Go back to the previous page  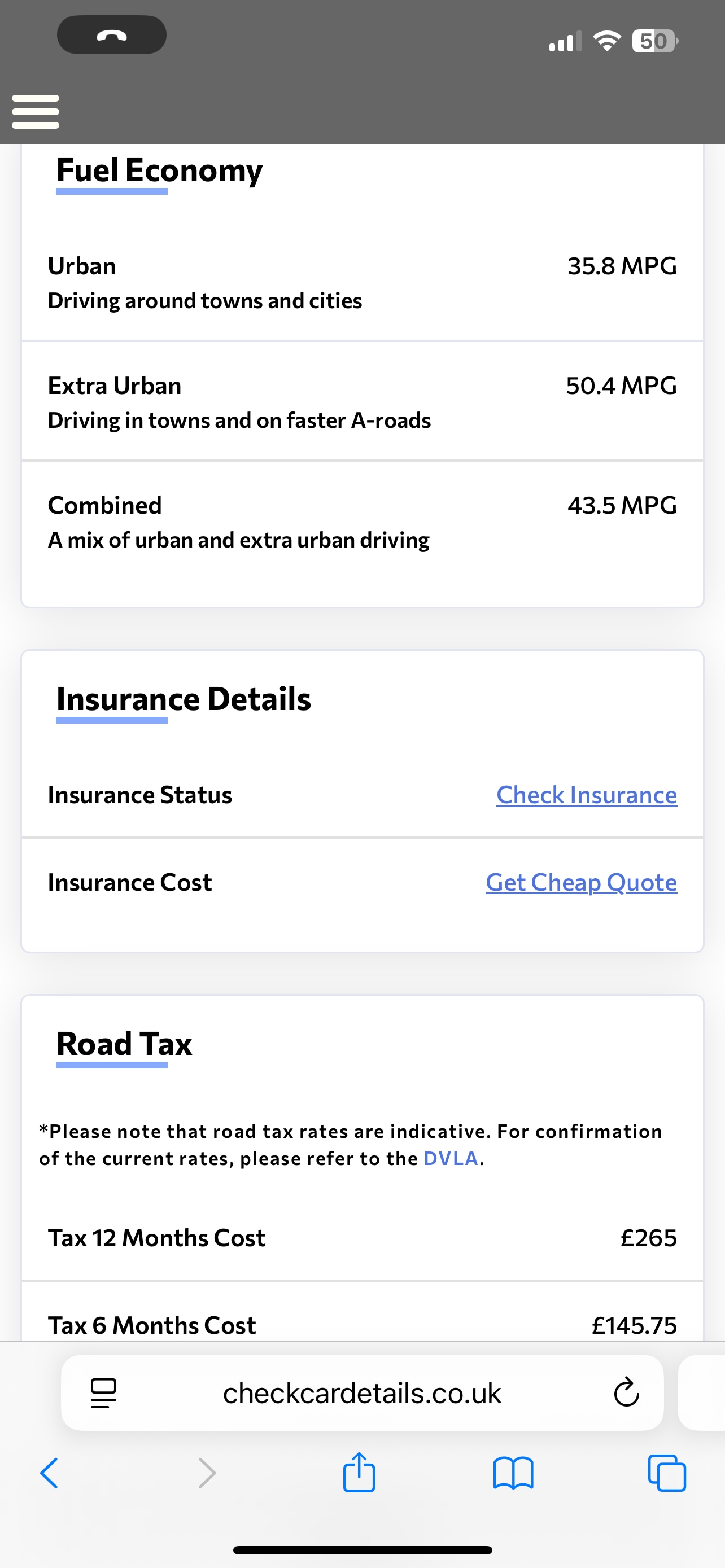49,1473
